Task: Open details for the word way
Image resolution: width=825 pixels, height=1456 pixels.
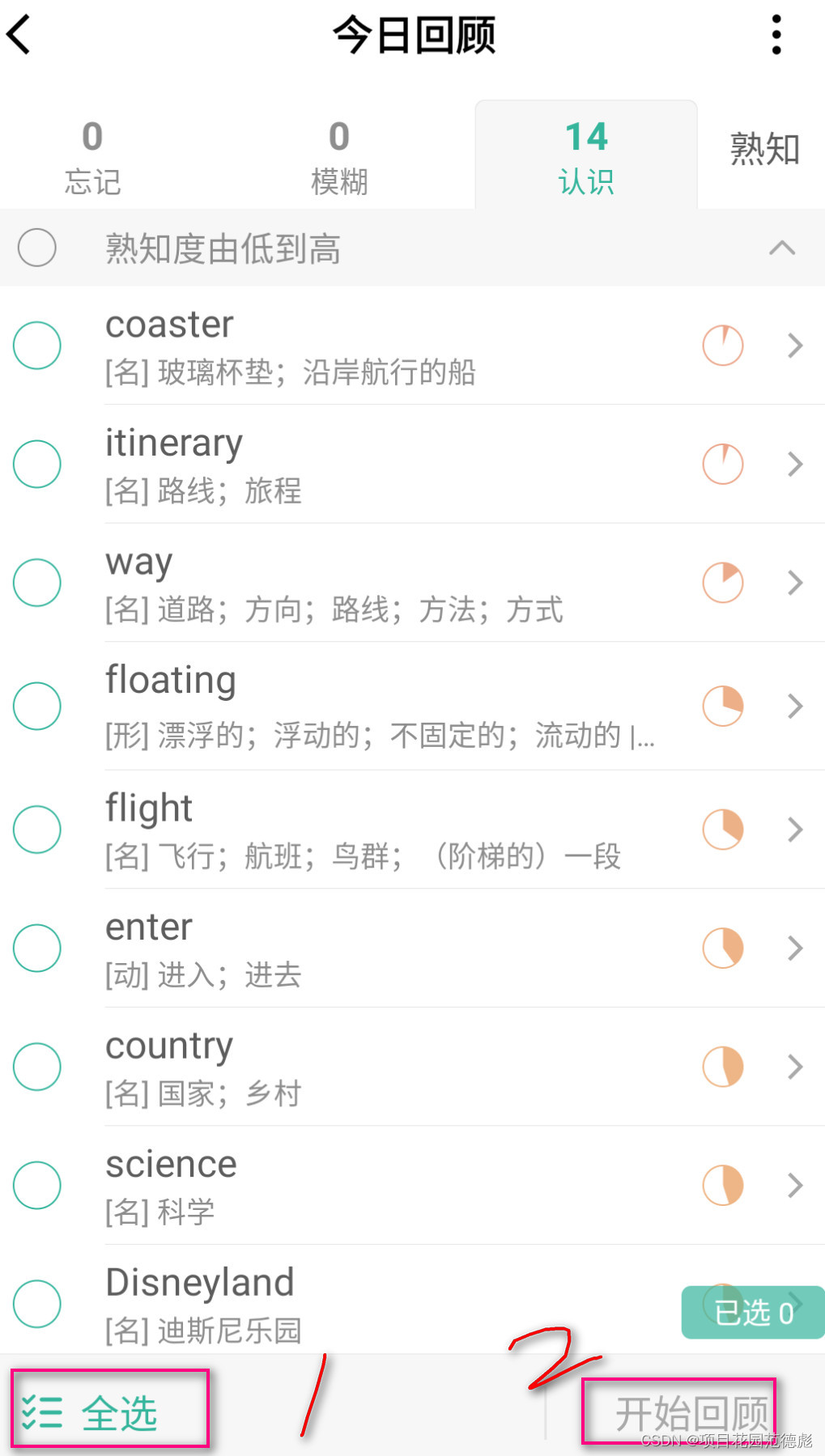Action: (794, 583)
